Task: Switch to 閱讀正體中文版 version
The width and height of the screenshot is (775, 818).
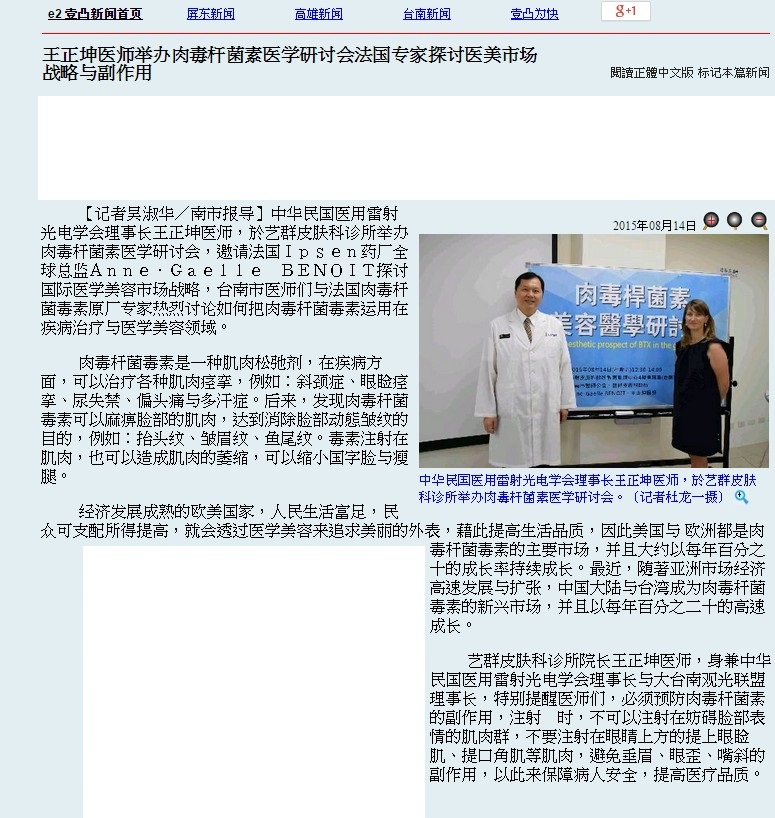Action: (x=652, y=73)
